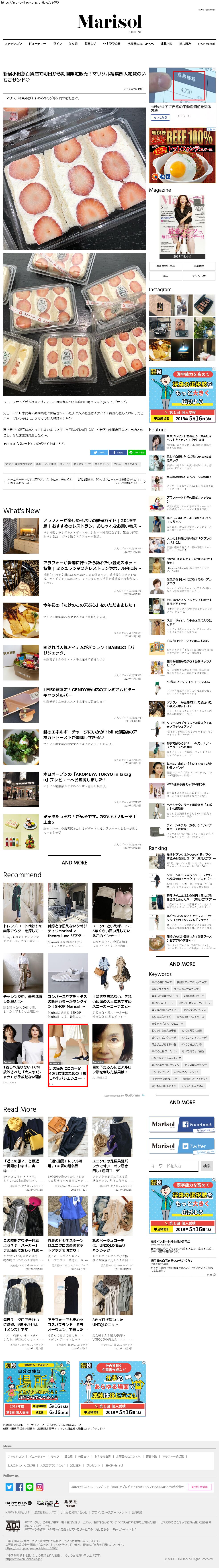This screenshot has width=219, height=1568.
Task: Open the ビューティー nav menu
Action: (x=37, y=44)
